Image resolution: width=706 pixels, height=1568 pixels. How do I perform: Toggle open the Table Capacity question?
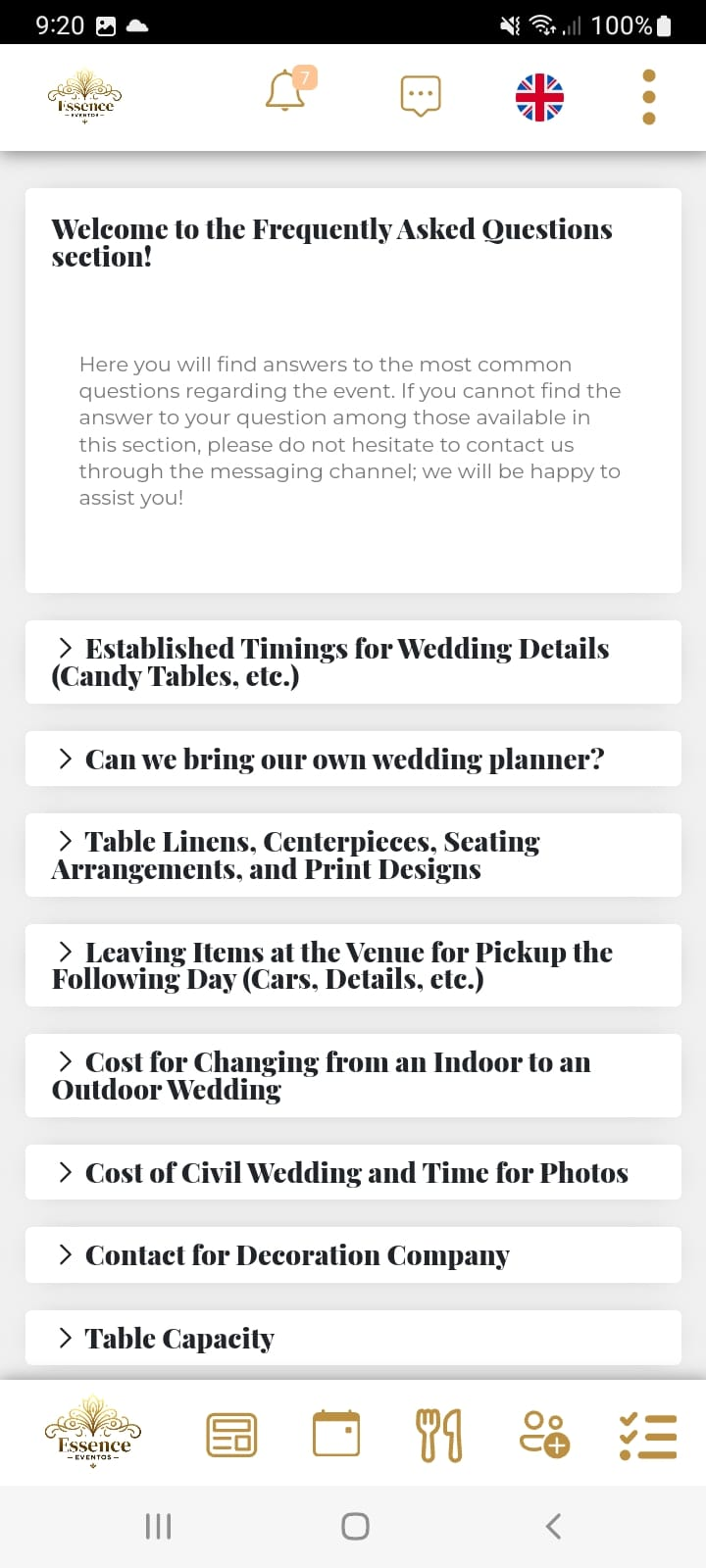pyautogui.click(x=353, y=1338)
